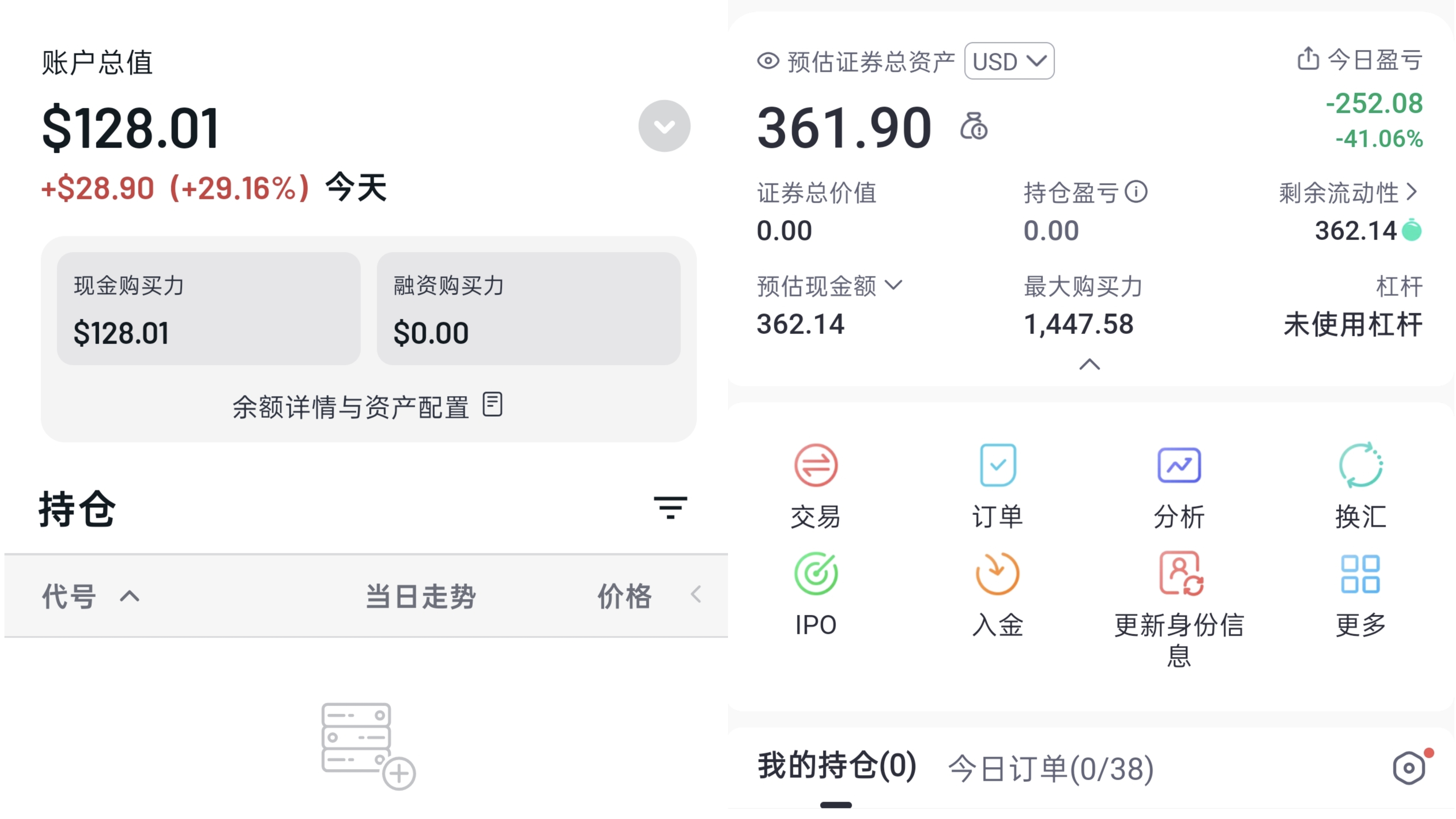The image size is (1456, 819).
Task: Open balance details and asset allocation
Action: 368,406
